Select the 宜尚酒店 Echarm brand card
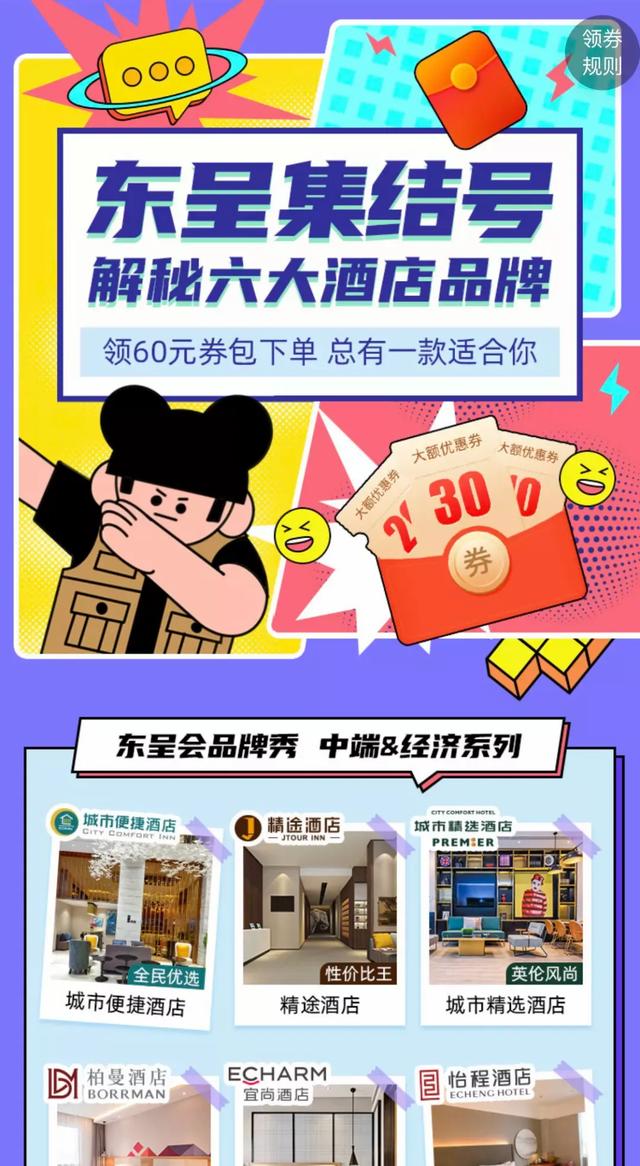The width and height of the screenshot is (640, 1166). (319, 1115)
